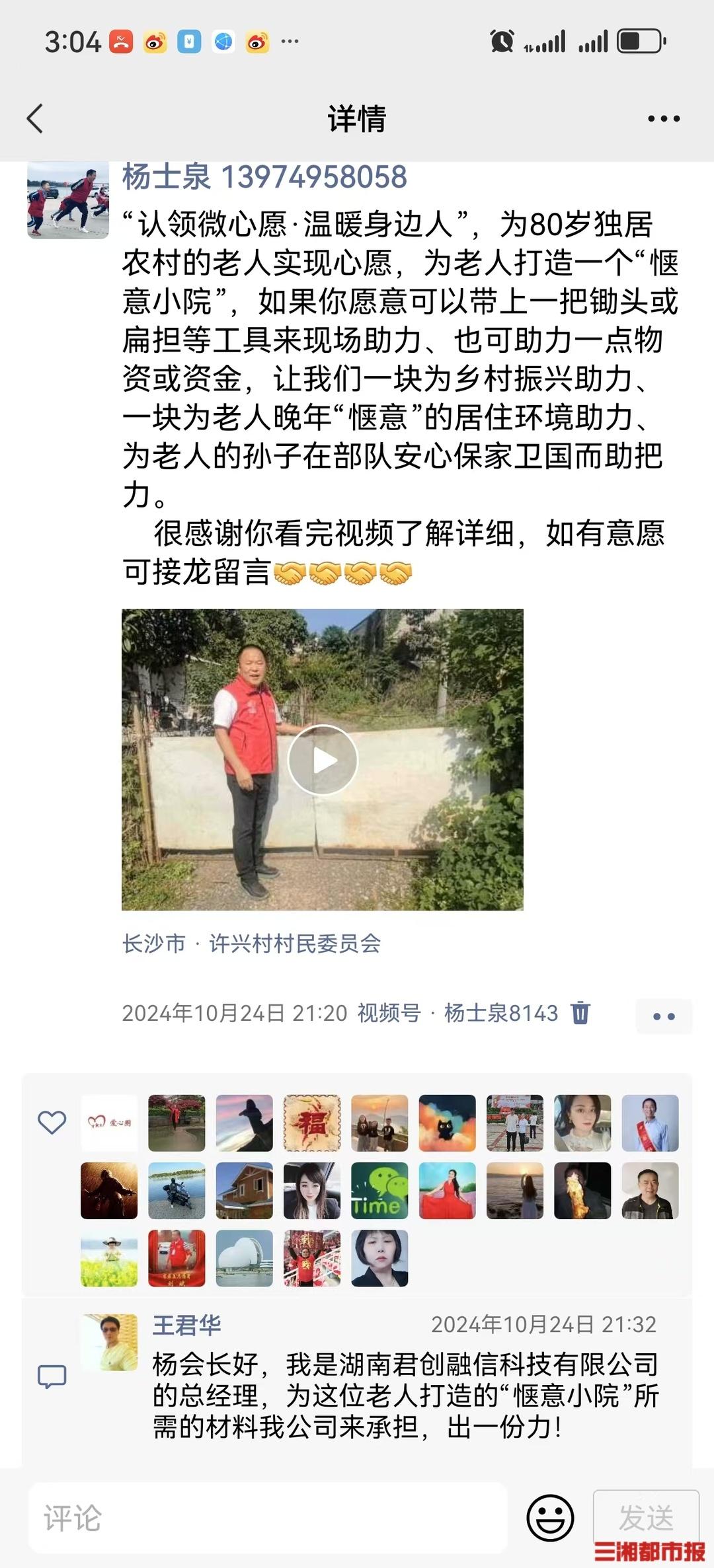Viewport: 714px width, 1568px height.
Task: Tap 王君华's comment avatar
Action: tap(109, 1341)
